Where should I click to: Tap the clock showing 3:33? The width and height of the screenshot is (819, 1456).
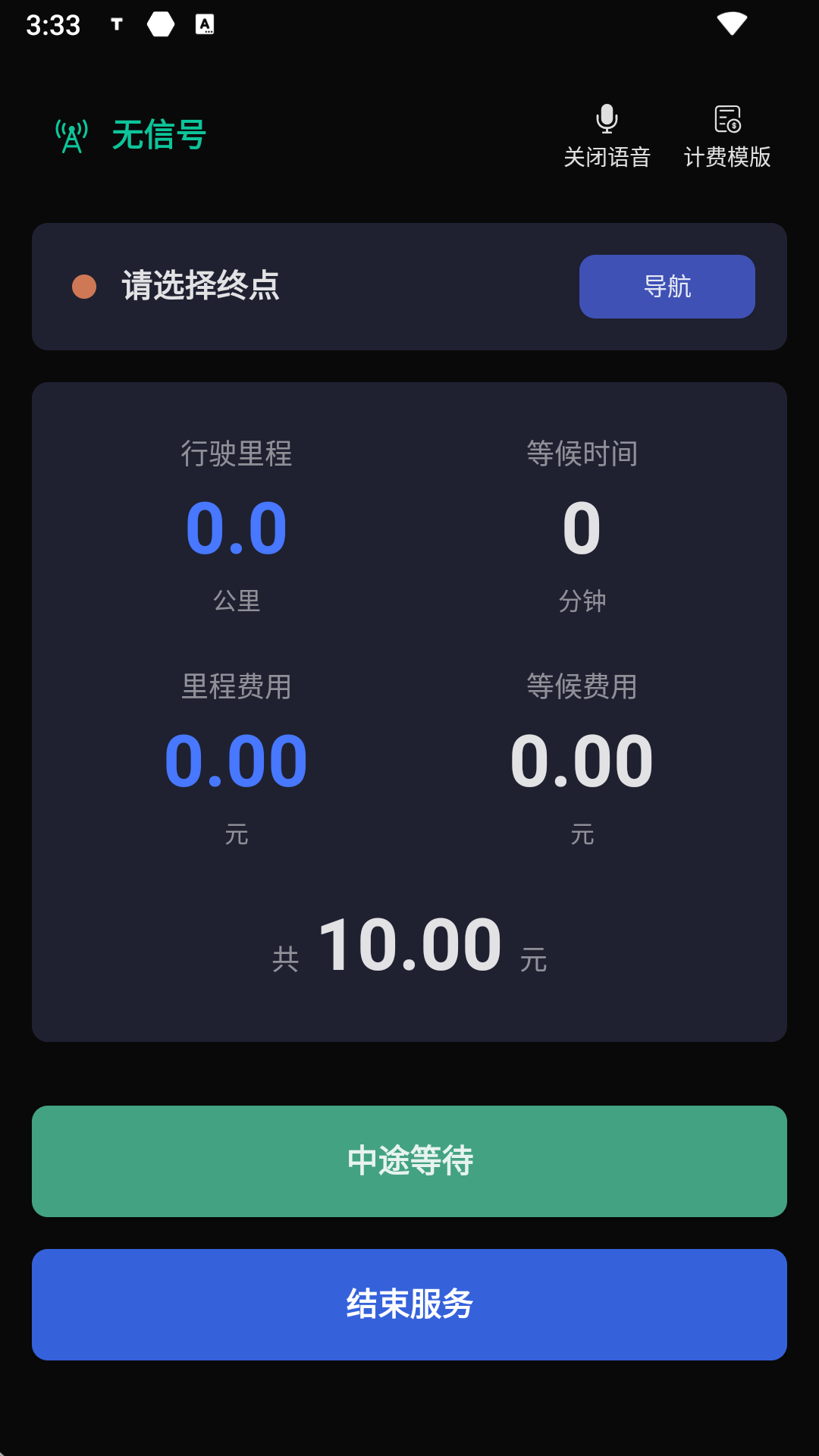point(53,25)
